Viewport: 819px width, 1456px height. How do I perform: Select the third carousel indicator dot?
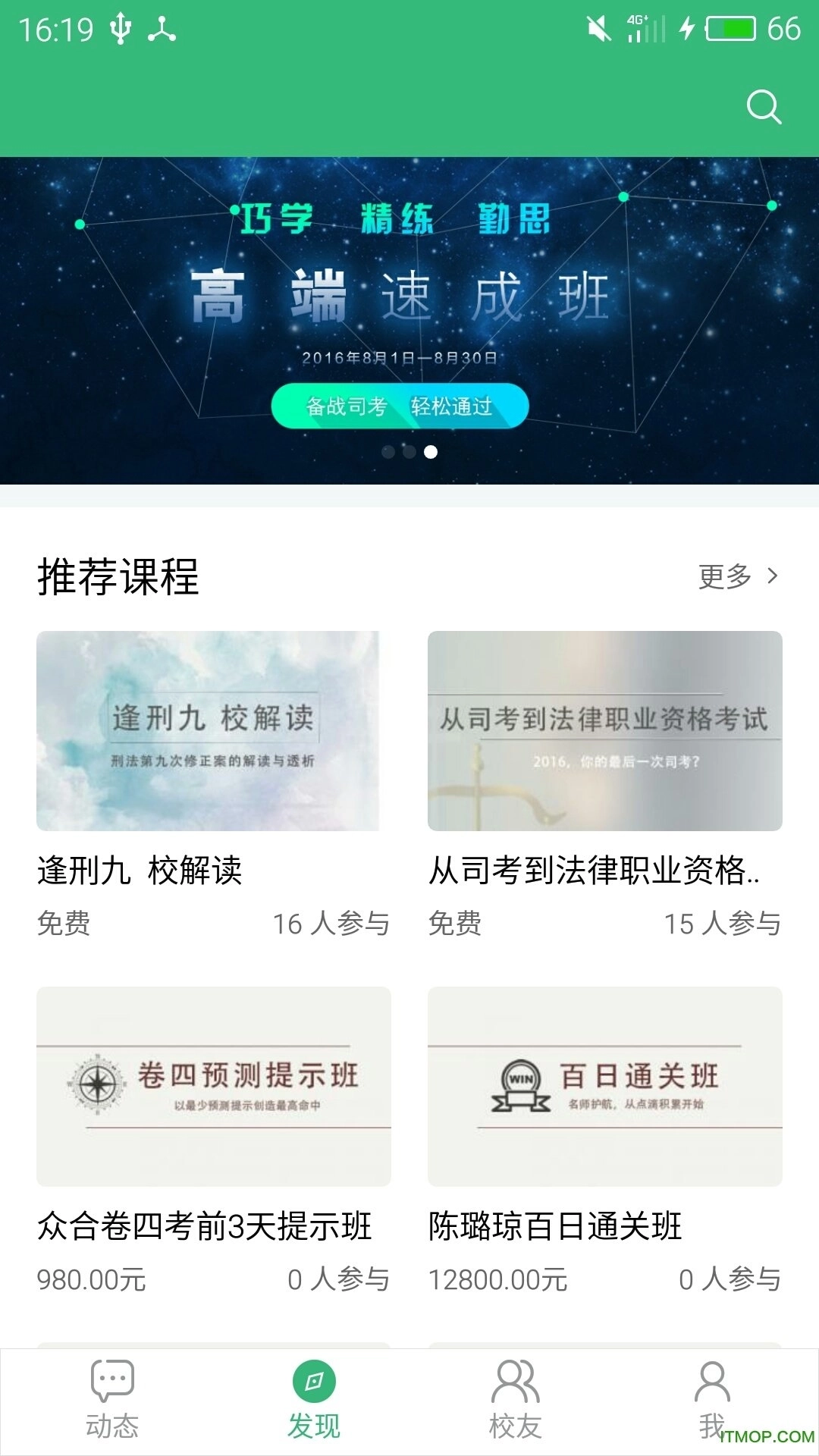tap(429, 451)
